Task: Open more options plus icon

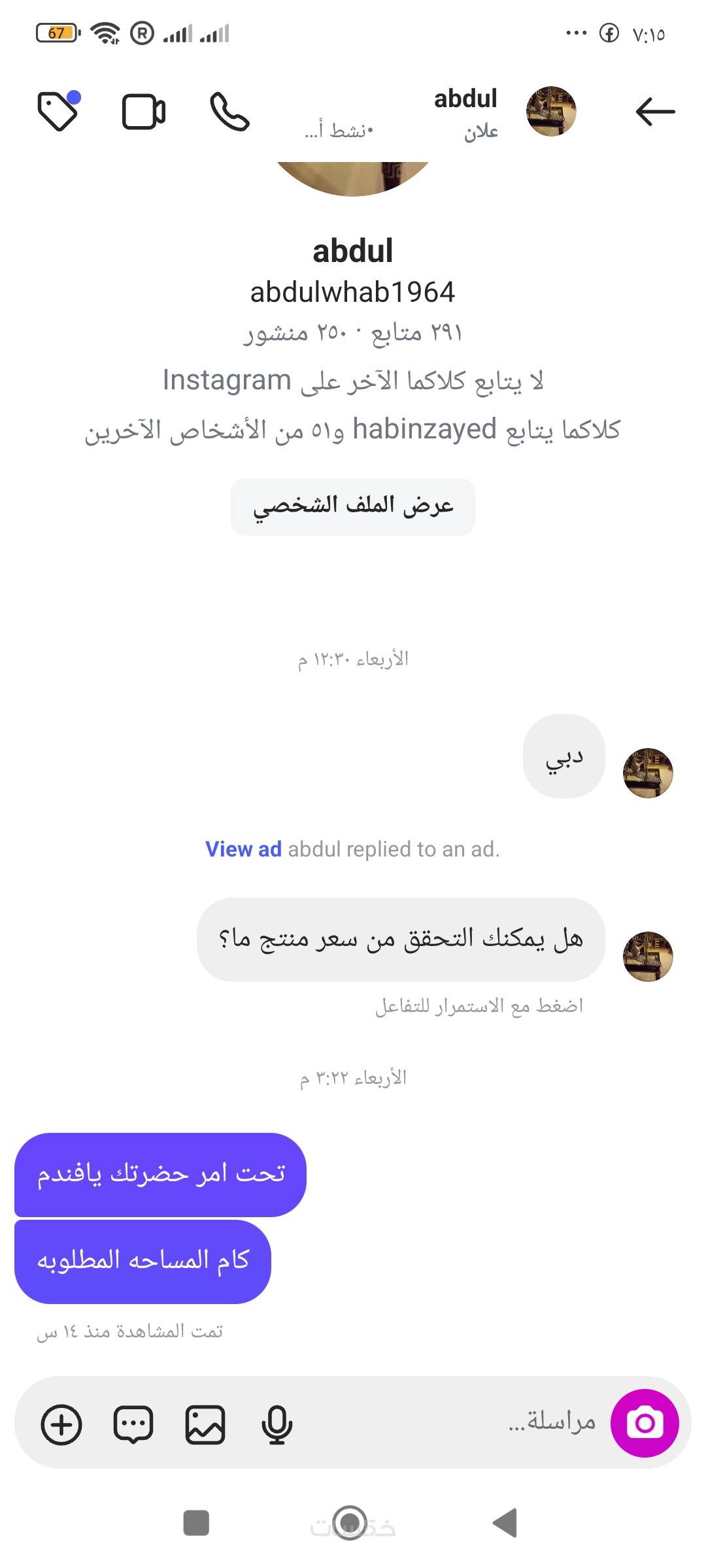Action: pos(61,1424)
